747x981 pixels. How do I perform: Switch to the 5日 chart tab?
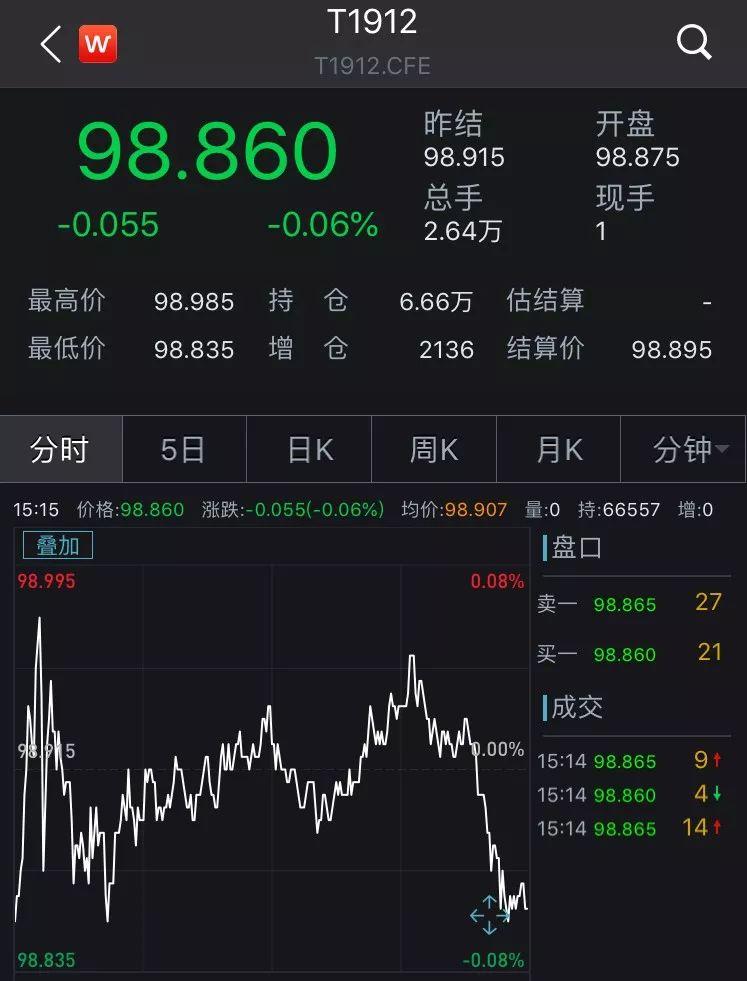[183, 450]
